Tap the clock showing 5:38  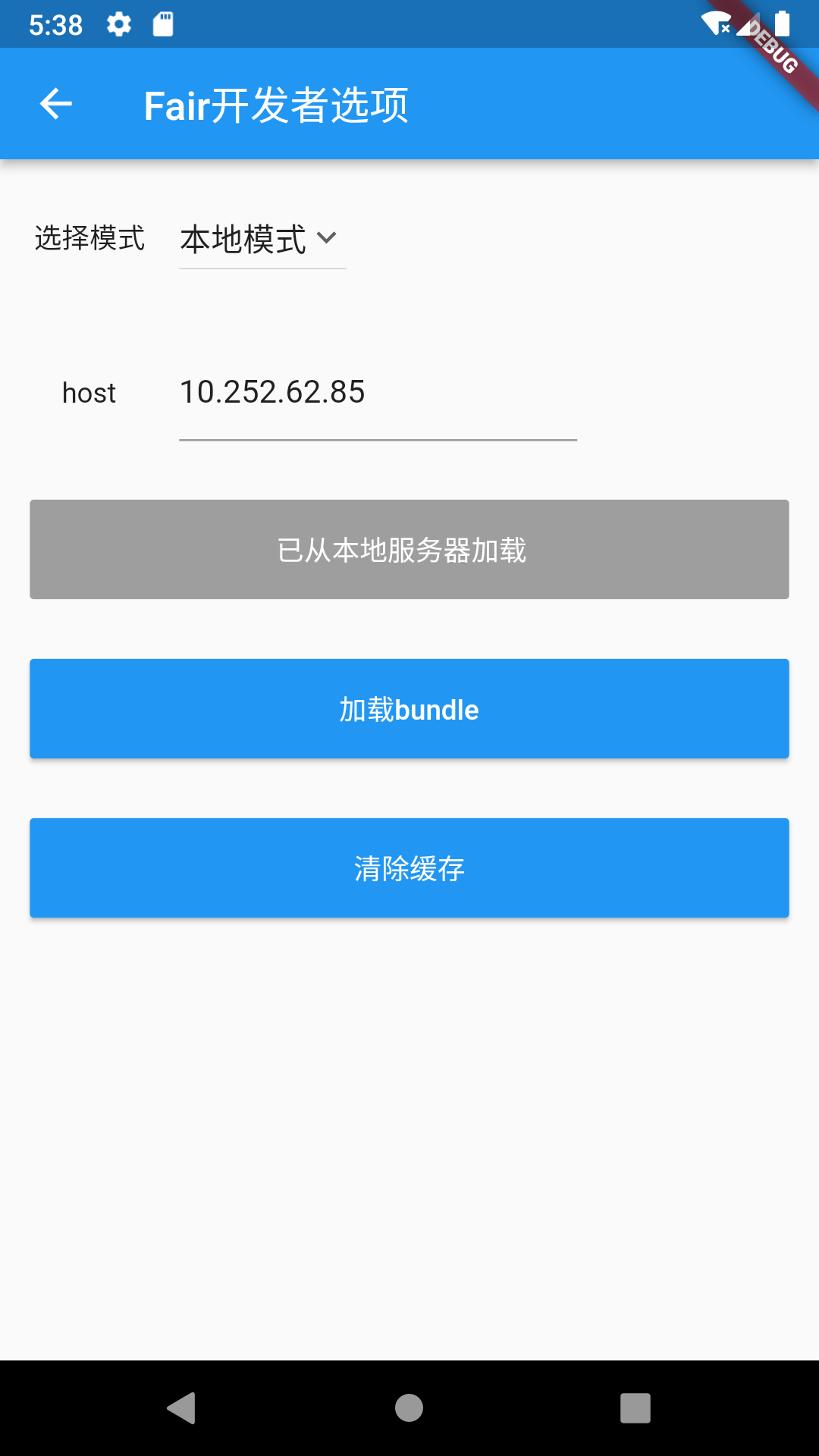click(x=57, y=24)
